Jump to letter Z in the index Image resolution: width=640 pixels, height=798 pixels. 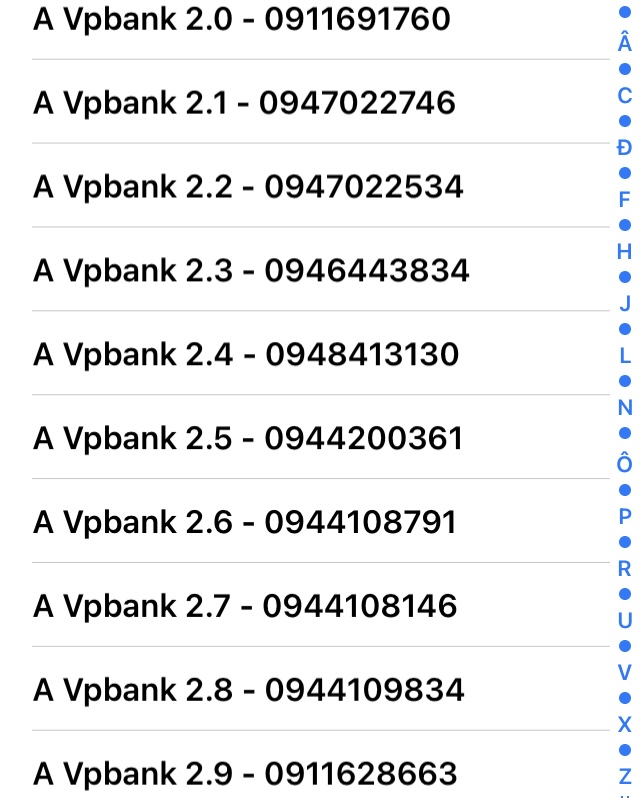tap(625, 776)
